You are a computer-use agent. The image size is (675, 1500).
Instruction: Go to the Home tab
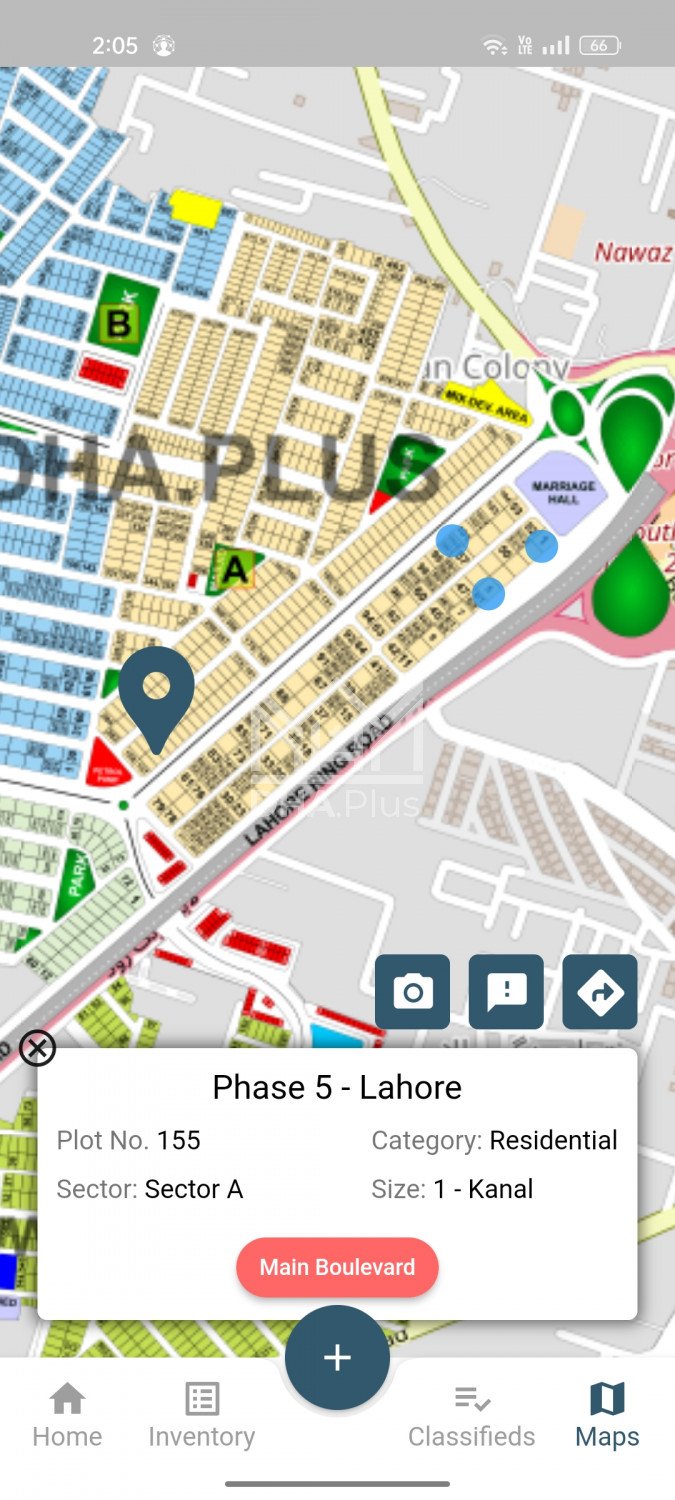click(67, 1415)
